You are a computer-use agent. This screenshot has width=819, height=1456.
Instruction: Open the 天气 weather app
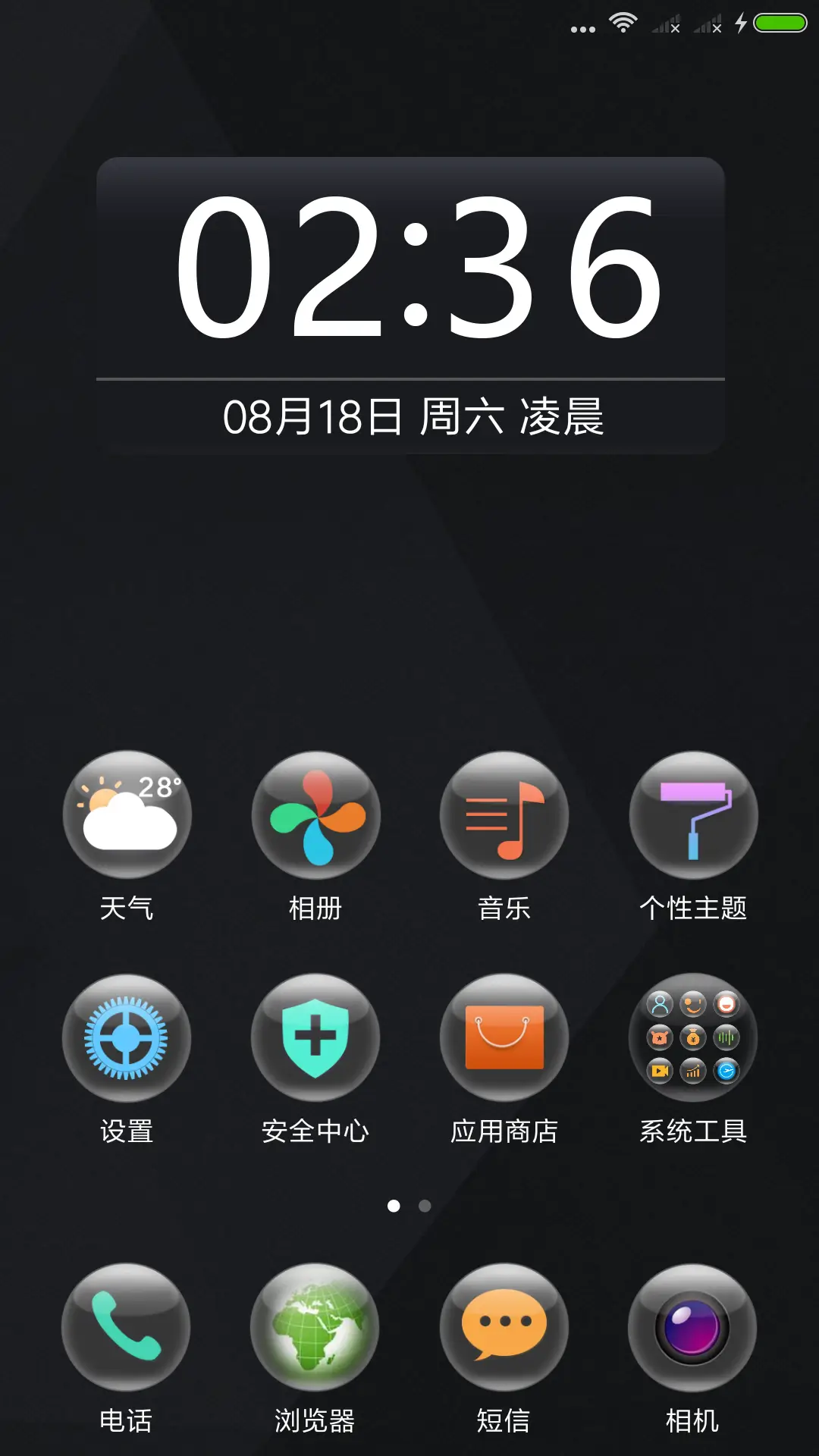[x=127, y=815]
